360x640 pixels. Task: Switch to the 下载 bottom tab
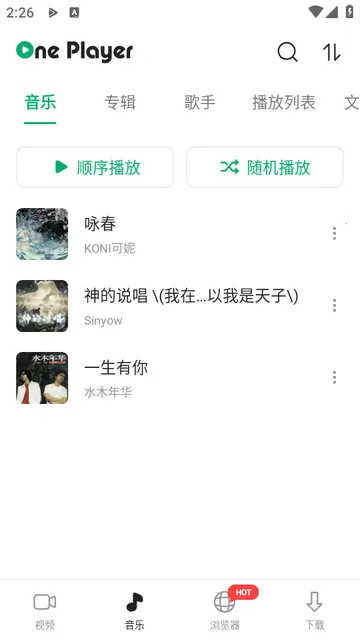[x=314, y=610]
